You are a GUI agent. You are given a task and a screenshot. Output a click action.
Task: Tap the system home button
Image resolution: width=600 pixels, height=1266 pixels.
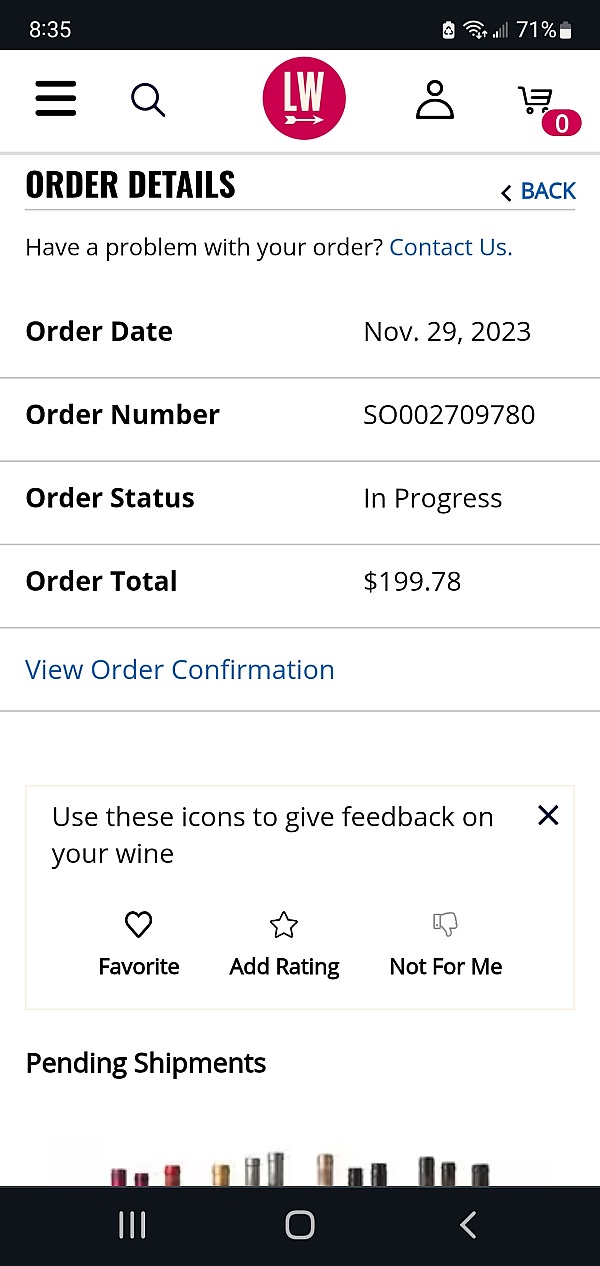pyautogui.click(x=300, y=1225)
